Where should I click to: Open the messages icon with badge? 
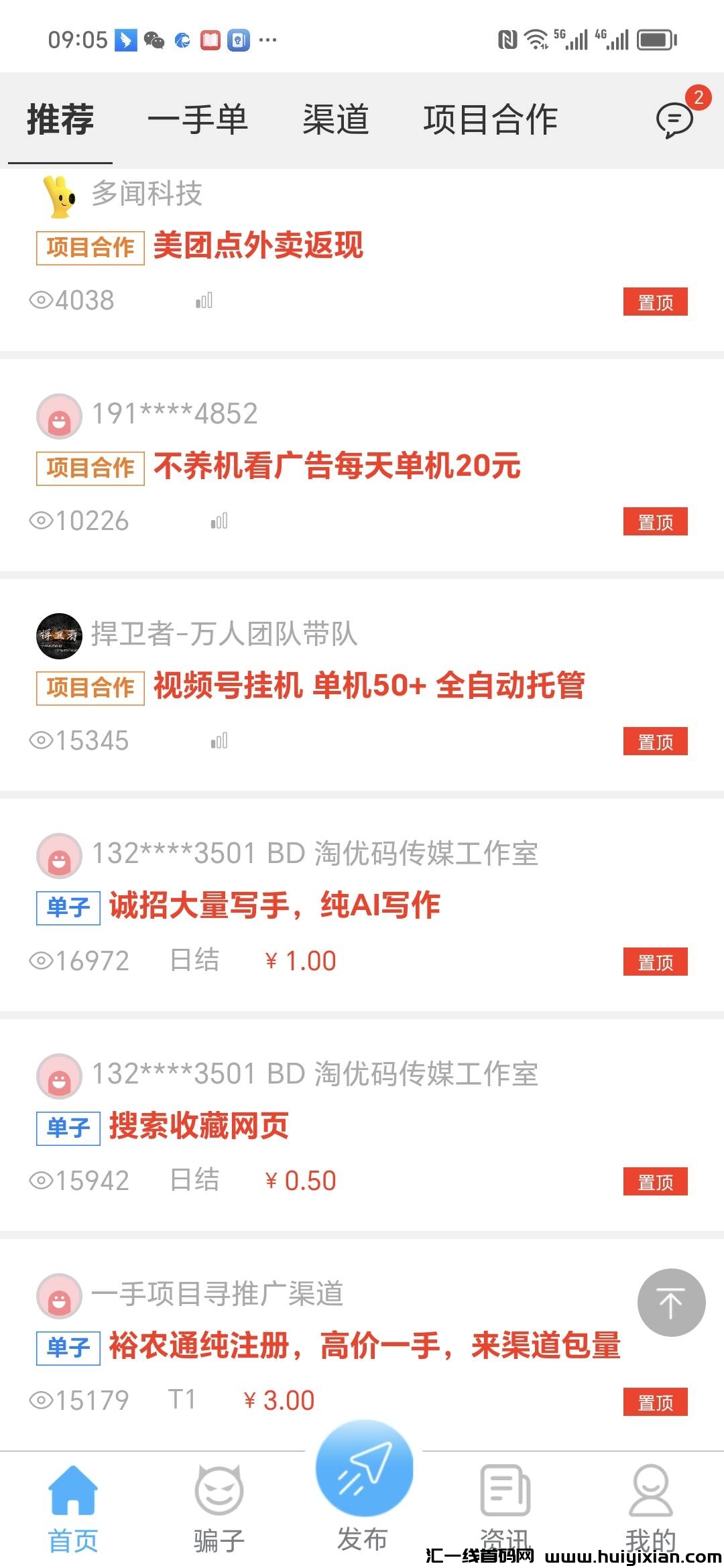click(674, 119)
